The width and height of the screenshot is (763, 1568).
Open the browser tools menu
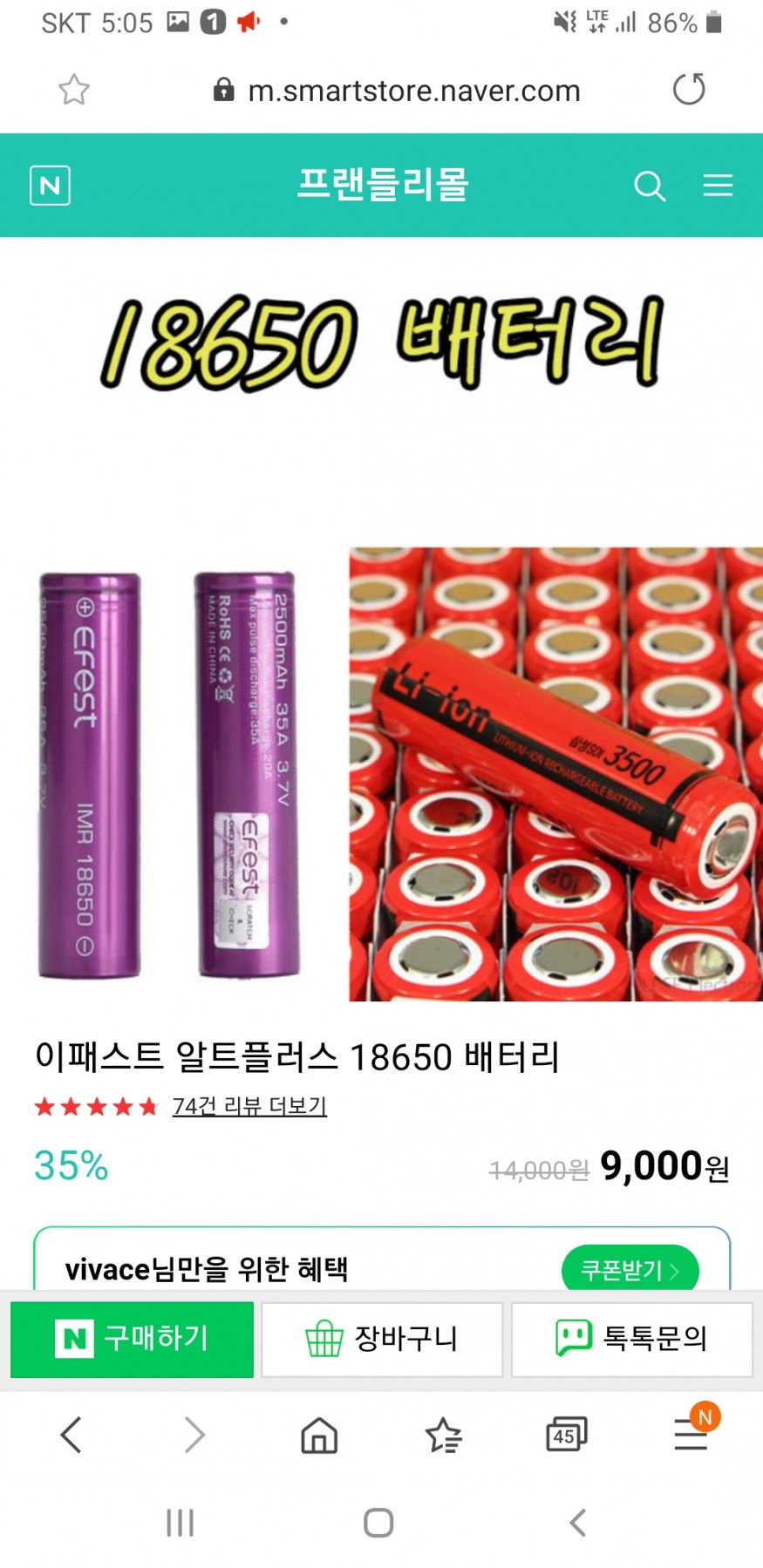[691, 1435]
